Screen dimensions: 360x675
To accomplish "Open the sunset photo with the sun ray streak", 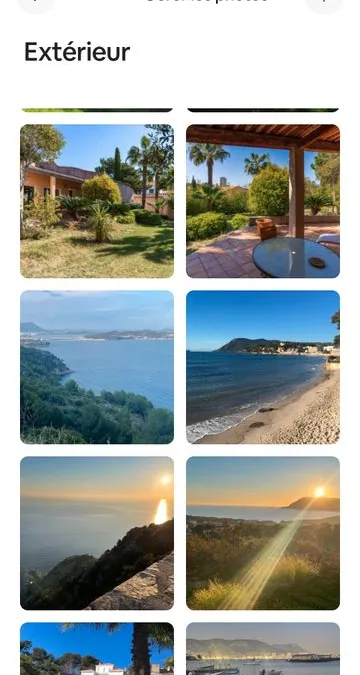I will click(x=263, y=533).
